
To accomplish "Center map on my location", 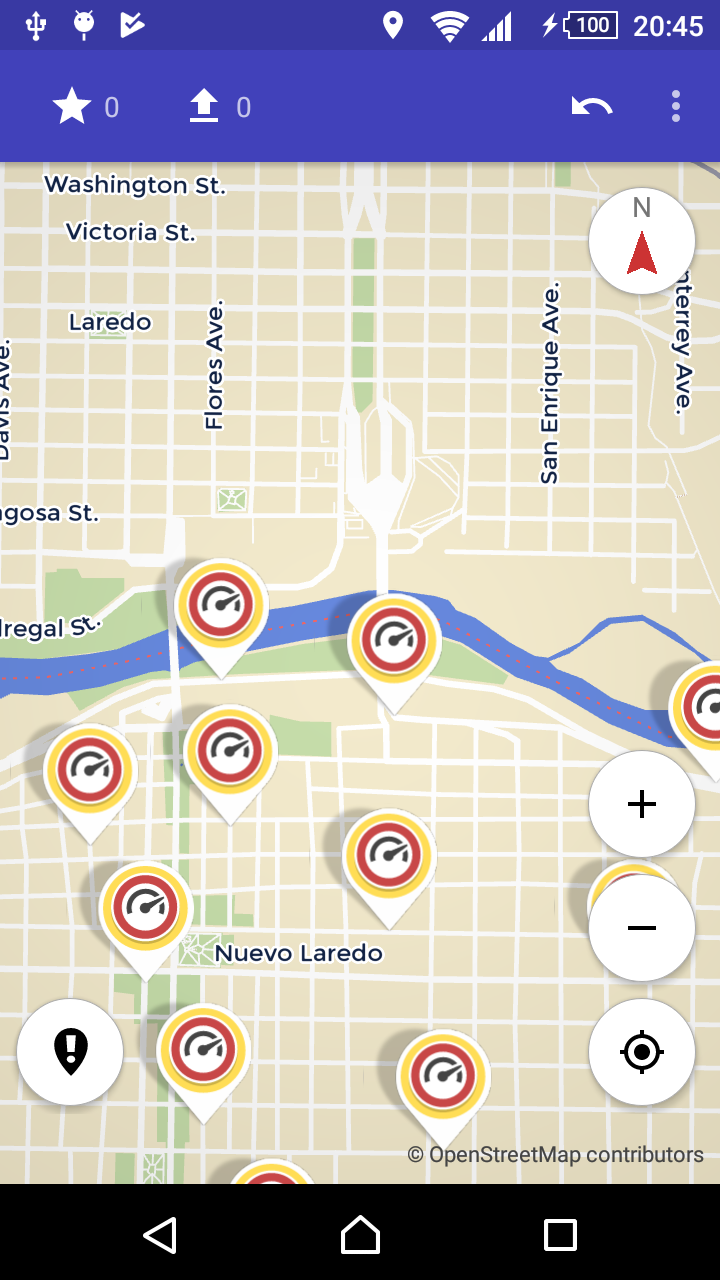I will [642, 1052].
